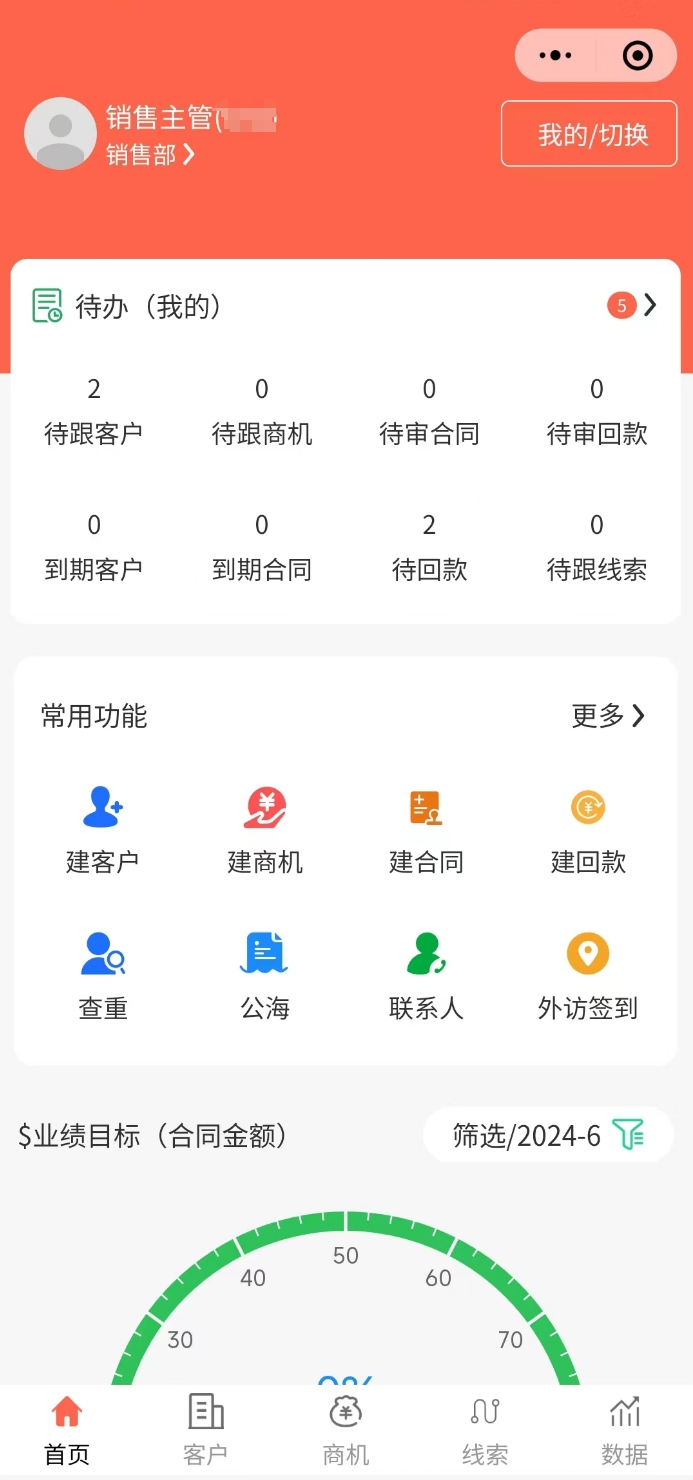Open the 公海 customer pool
The height and width of the screenshot is (1480, 693).
click(x=265, y=976)
